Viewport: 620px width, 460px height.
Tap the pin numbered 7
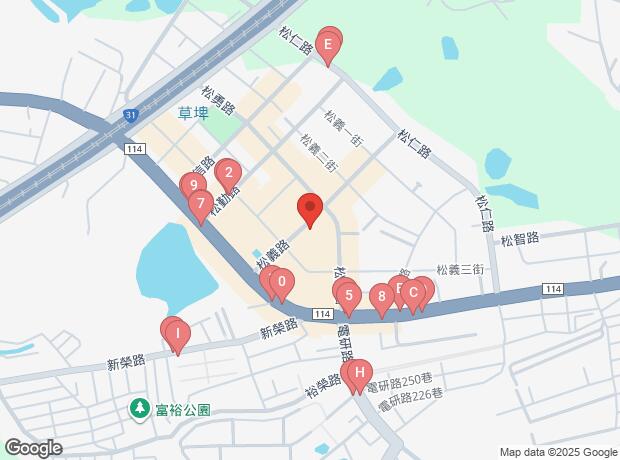click(201, 205)
